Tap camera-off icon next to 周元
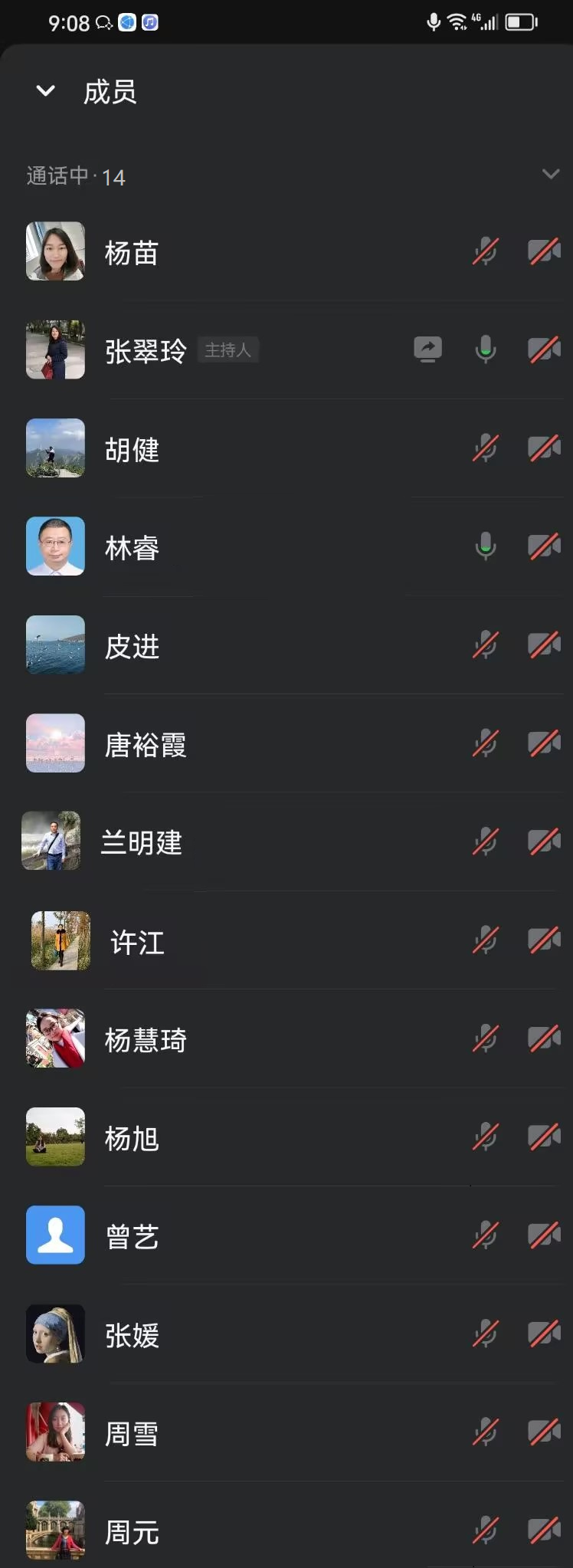573x1568 pixels. (544, 1530)
